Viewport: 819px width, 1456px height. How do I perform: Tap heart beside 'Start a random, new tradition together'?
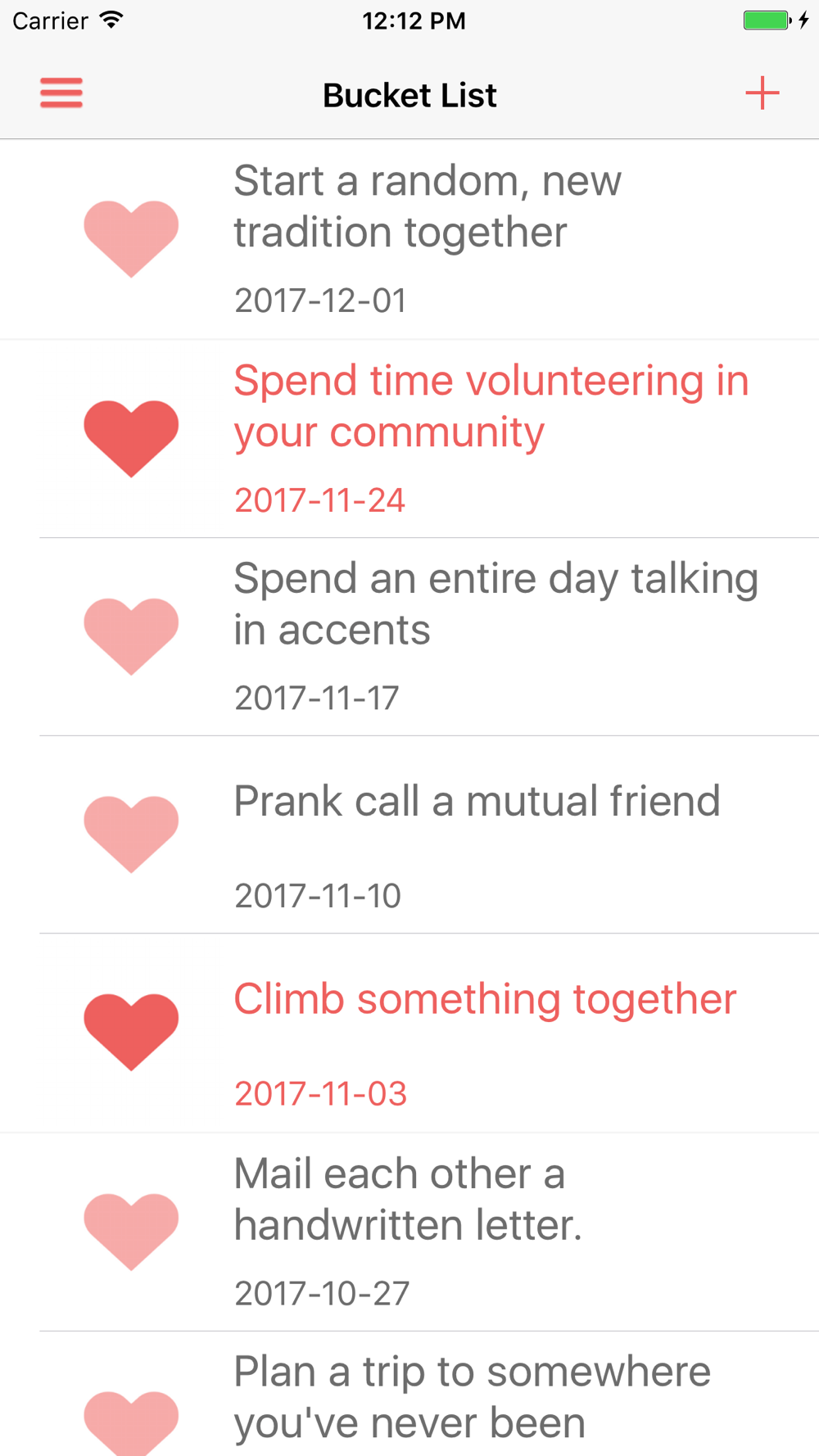(131, 238)
